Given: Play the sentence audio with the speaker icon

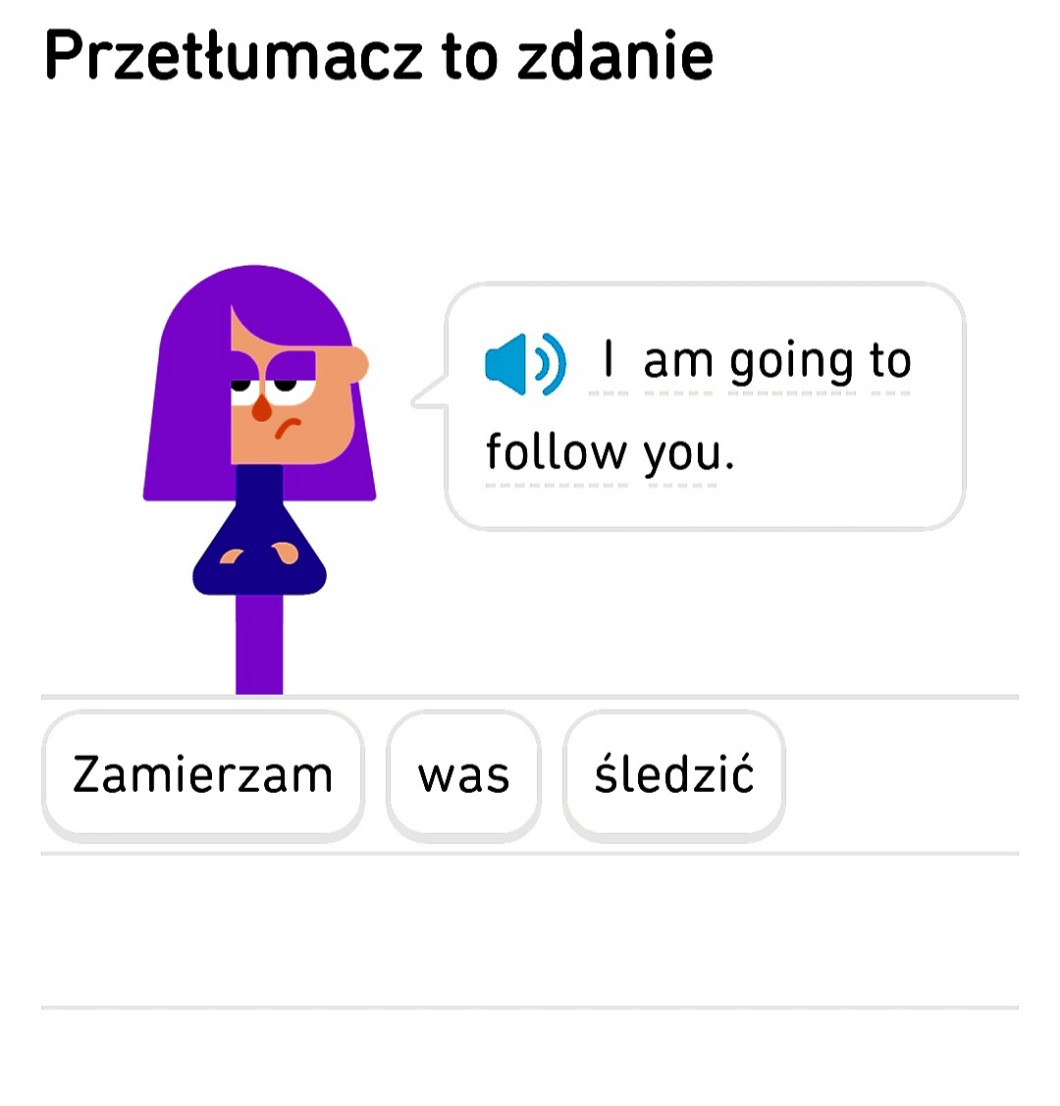Looking at the screenshot, I should pyautogui.click(x=525, y=362).
